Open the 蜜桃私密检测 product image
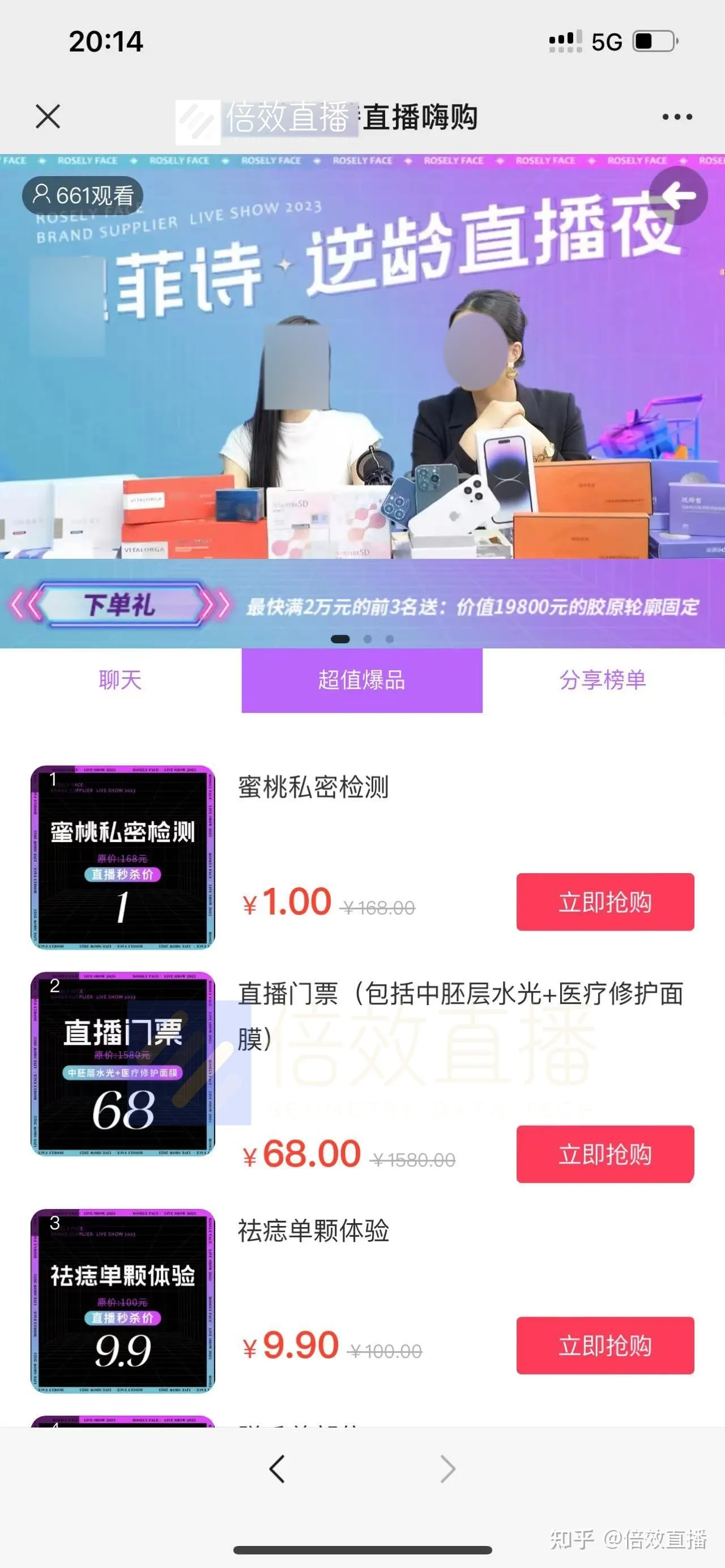 (x=122, y=856)
